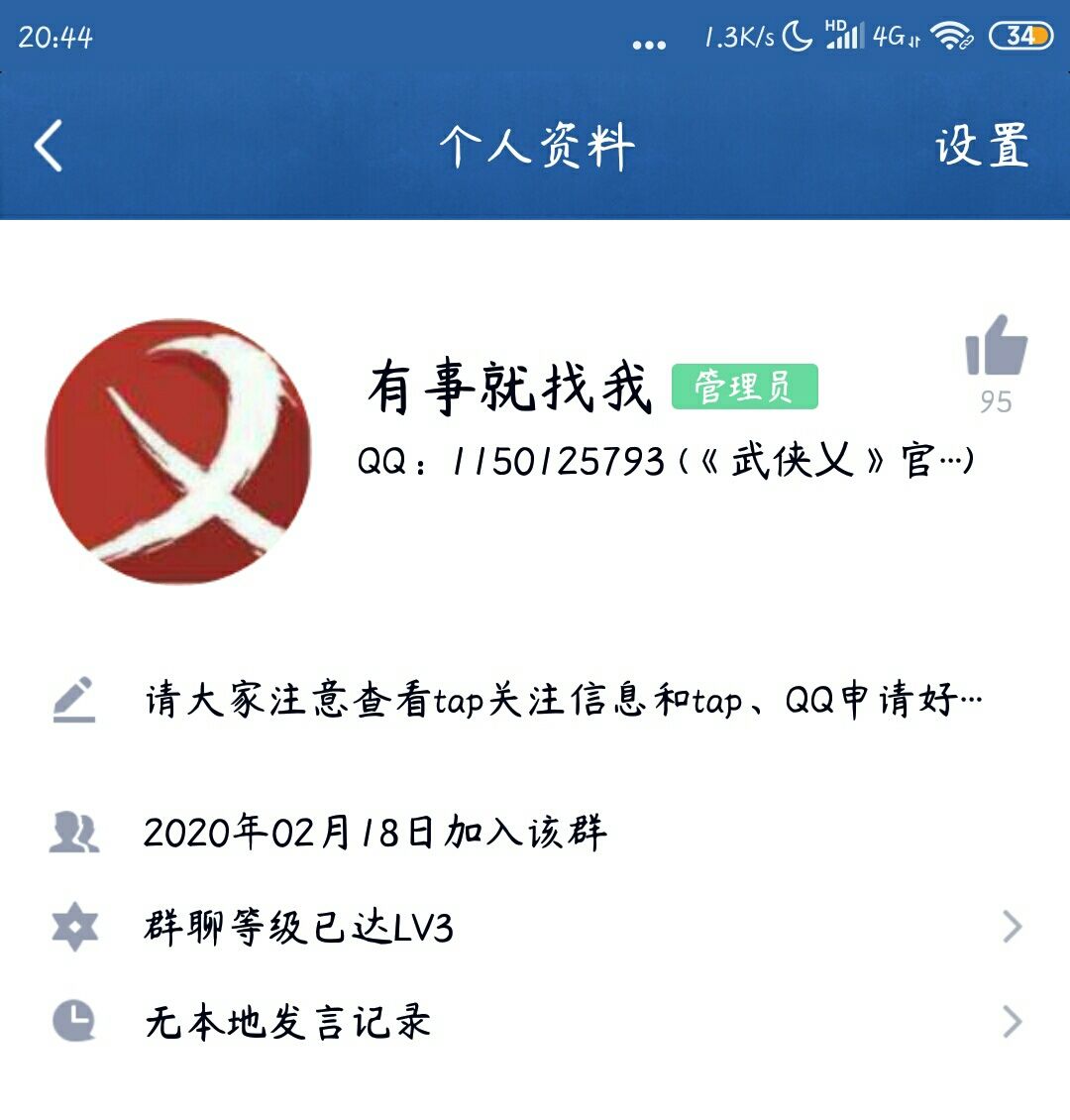Open 设置 in the top bar
Image resolution: width=1070 pixels, height=1120 pixels.
(981, 146)
